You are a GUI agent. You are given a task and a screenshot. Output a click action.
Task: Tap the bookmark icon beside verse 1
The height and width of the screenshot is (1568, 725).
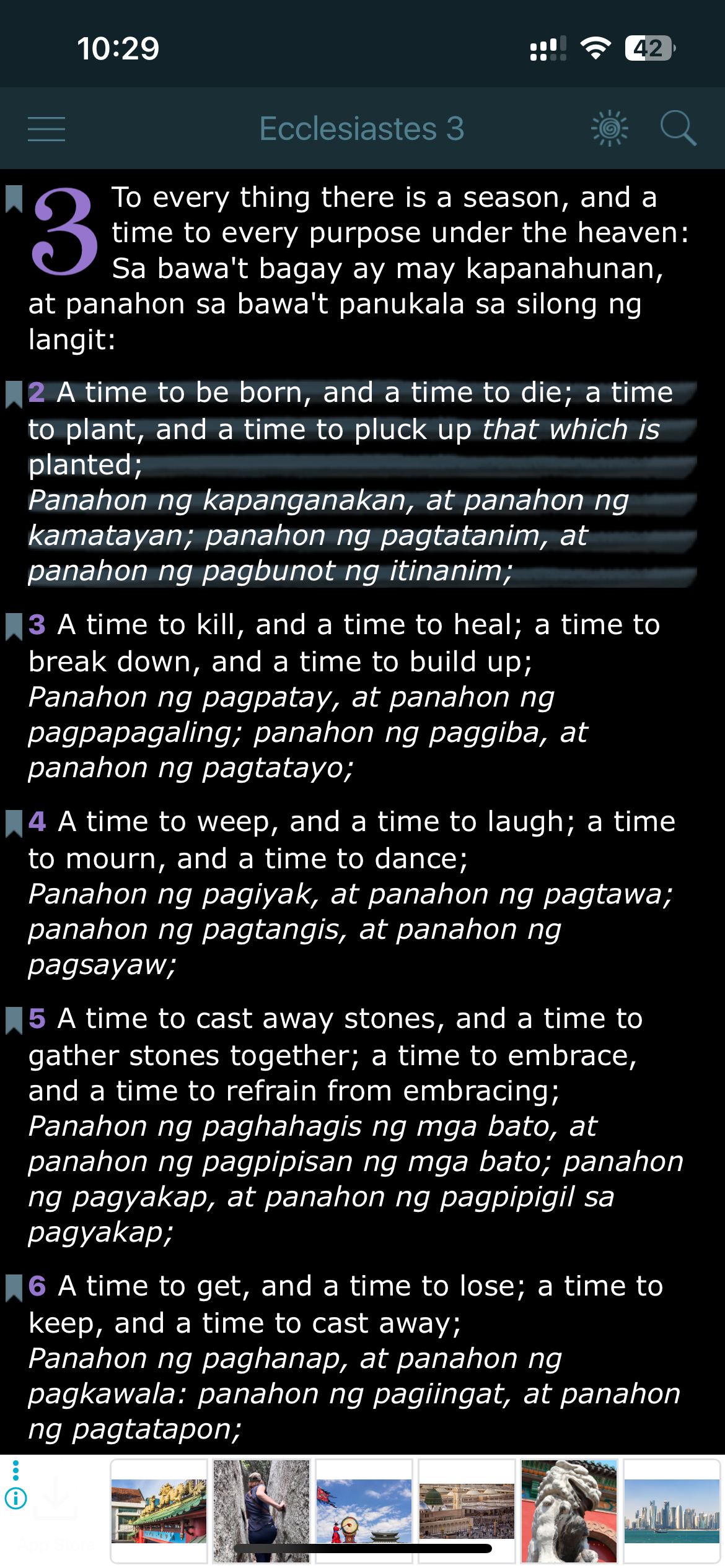pos(14,199)
